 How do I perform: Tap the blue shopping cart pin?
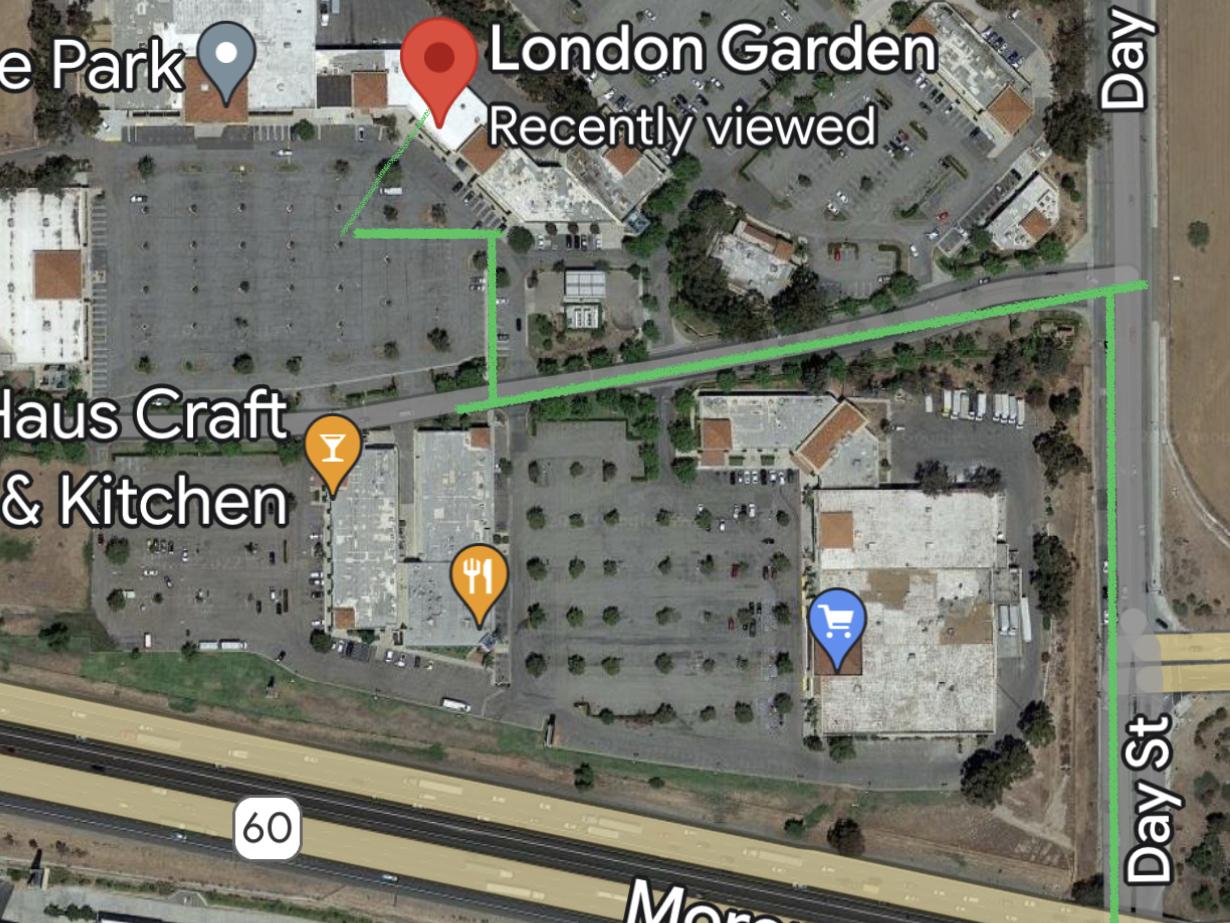(837, 621)
